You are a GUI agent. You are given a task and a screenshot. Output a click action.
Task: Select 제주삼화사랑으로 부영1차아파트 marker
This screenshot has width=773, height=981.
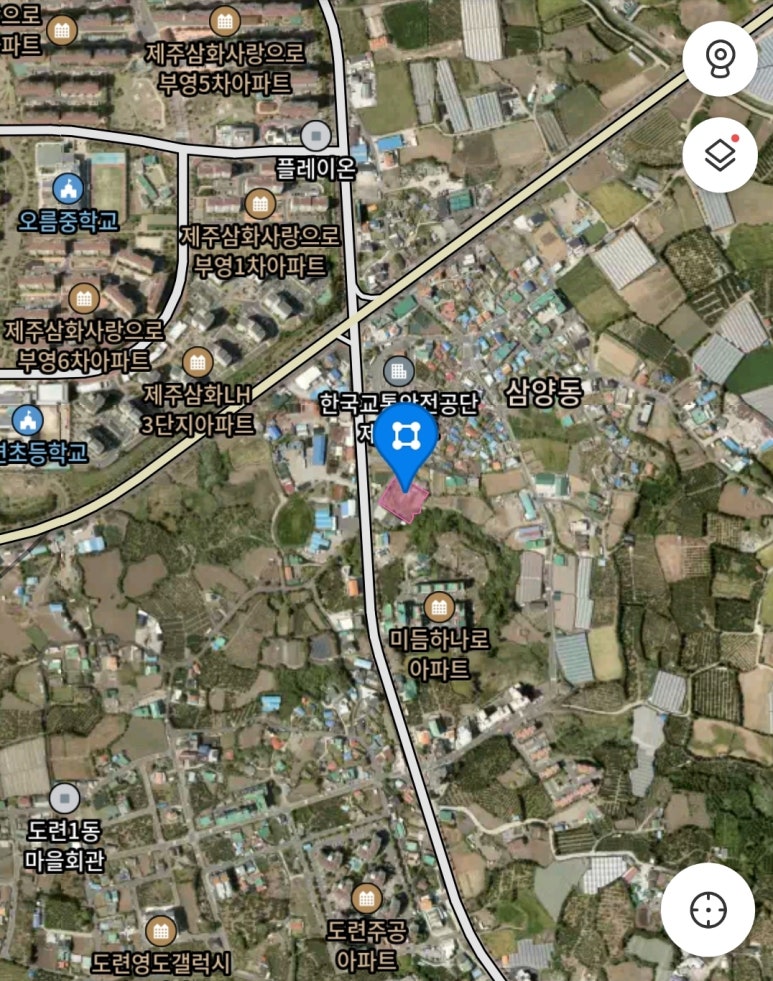[x=260, y=204]
